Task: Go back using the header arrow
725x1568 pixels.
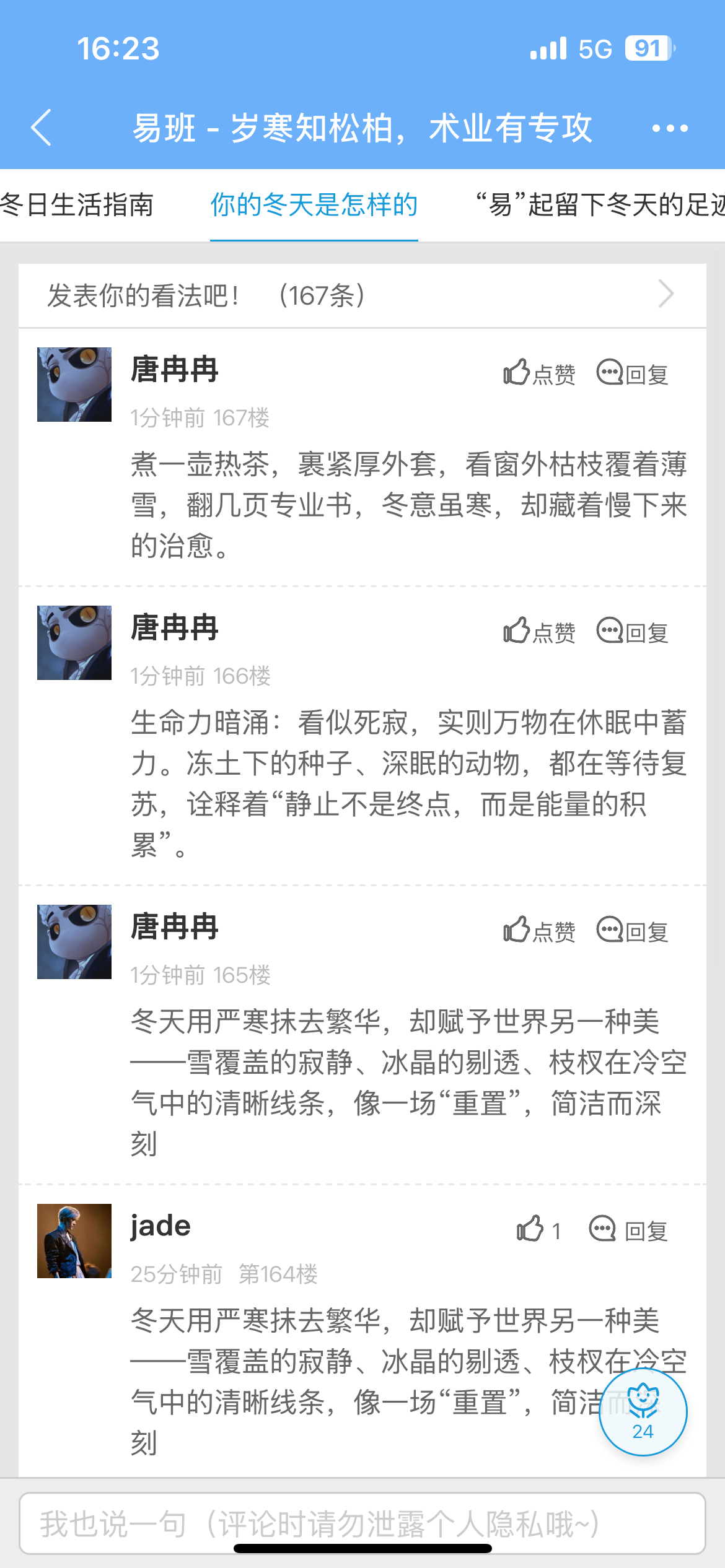Action: (42, 128)
